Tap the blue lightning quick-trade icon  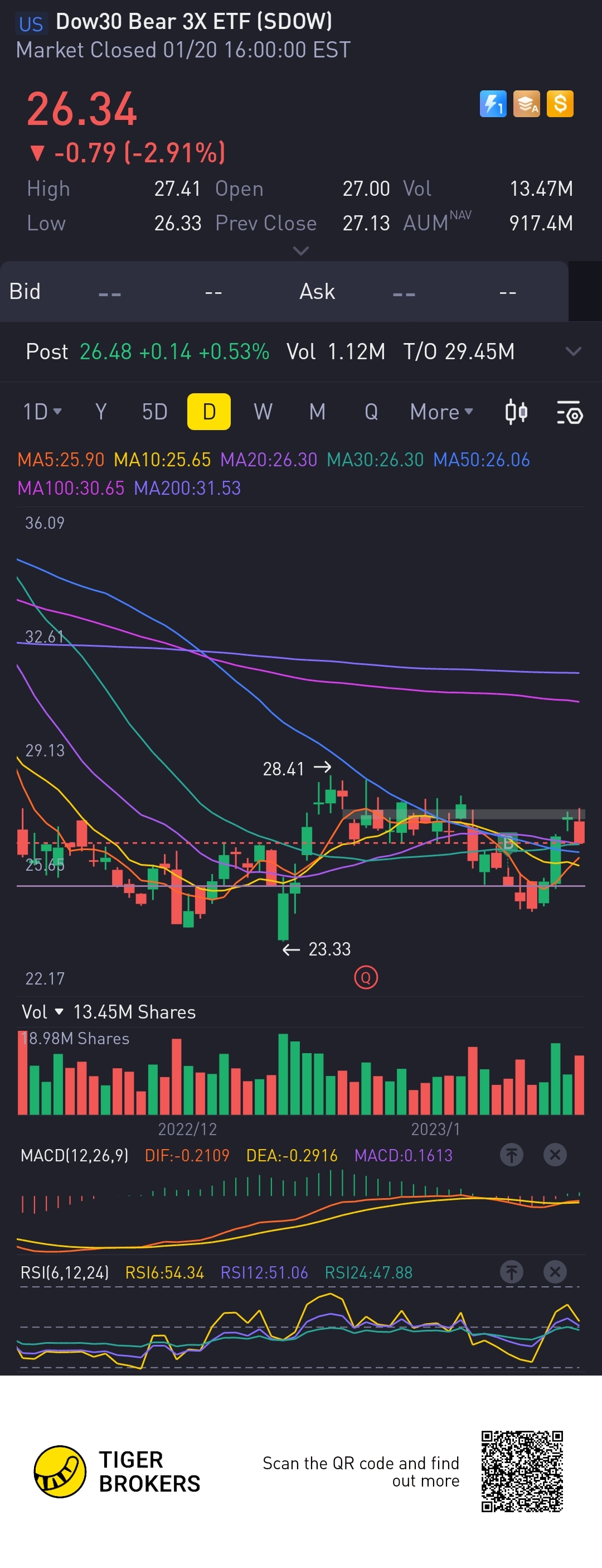point(493,104)
